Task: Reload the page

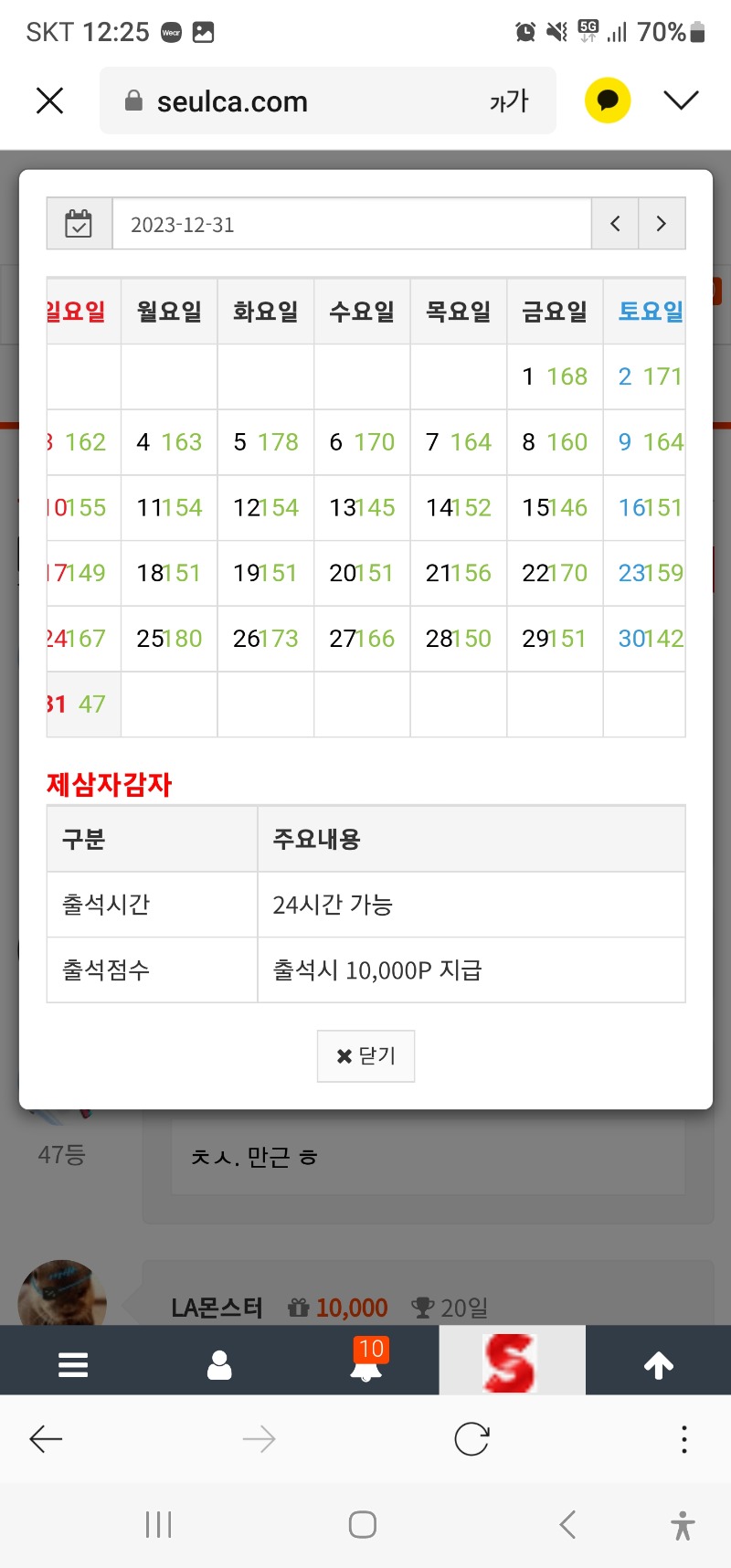Action: [x=471, y=1440]
